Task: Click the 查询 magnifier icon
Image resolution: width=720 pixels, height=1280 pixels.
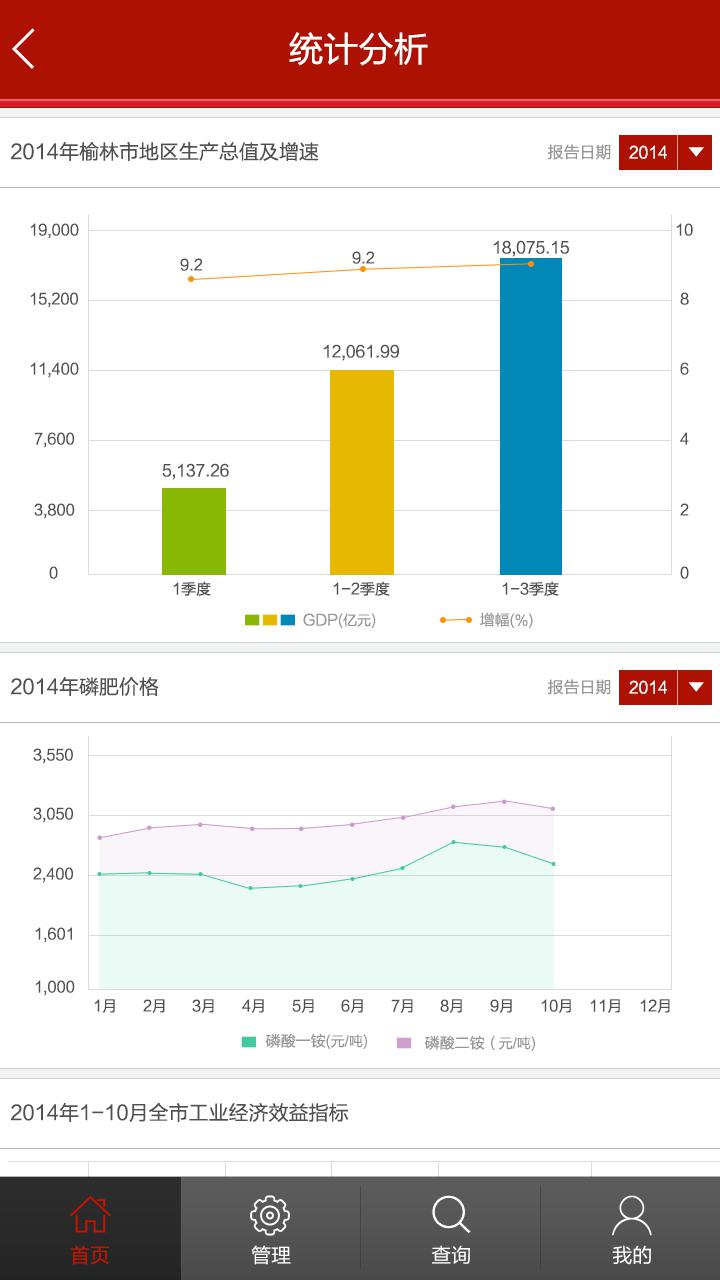Action: pos(450,1215)
